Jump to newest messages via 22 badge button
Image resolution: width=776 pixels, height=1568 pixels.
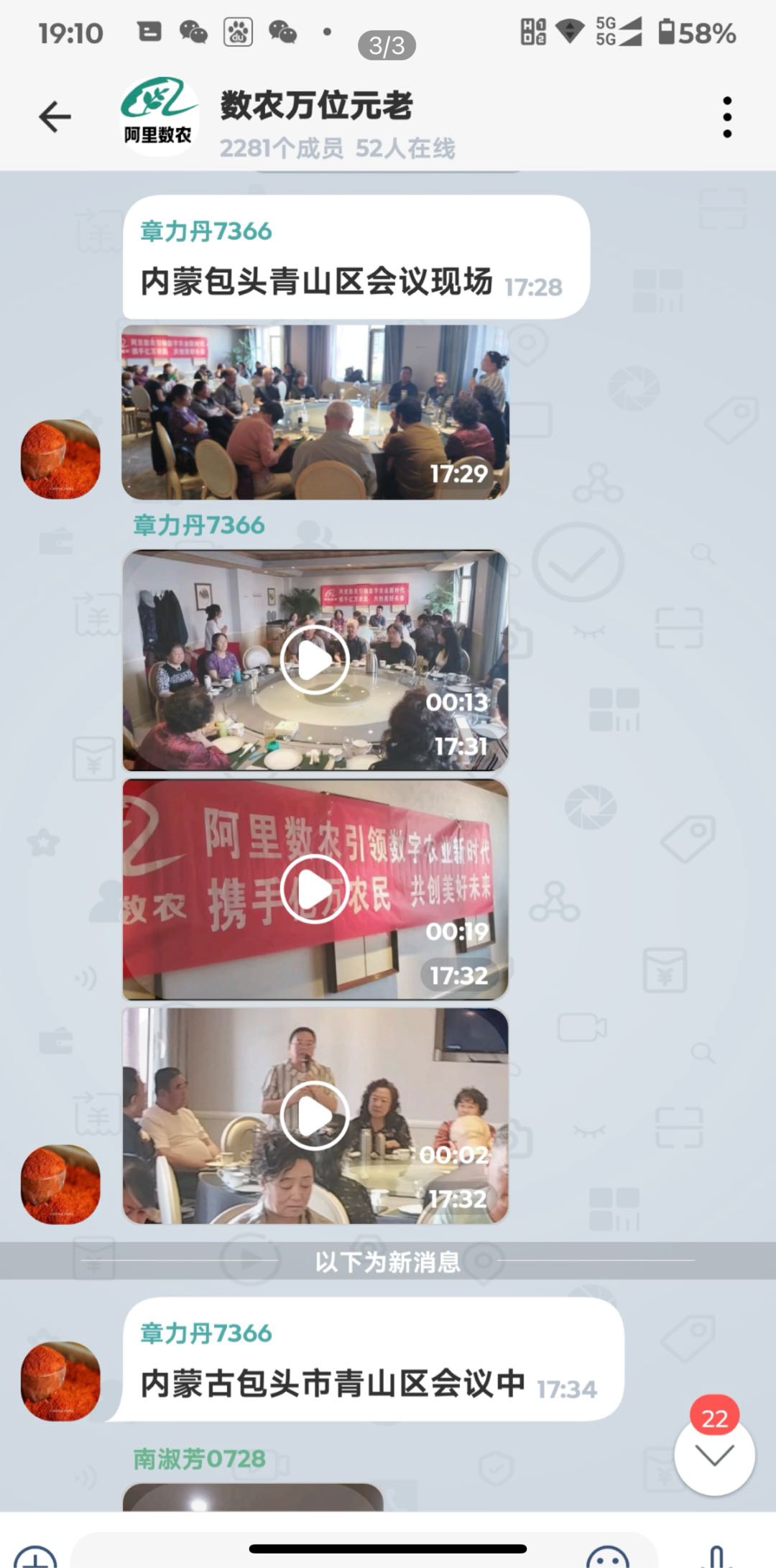click(x=714, y=1454)
